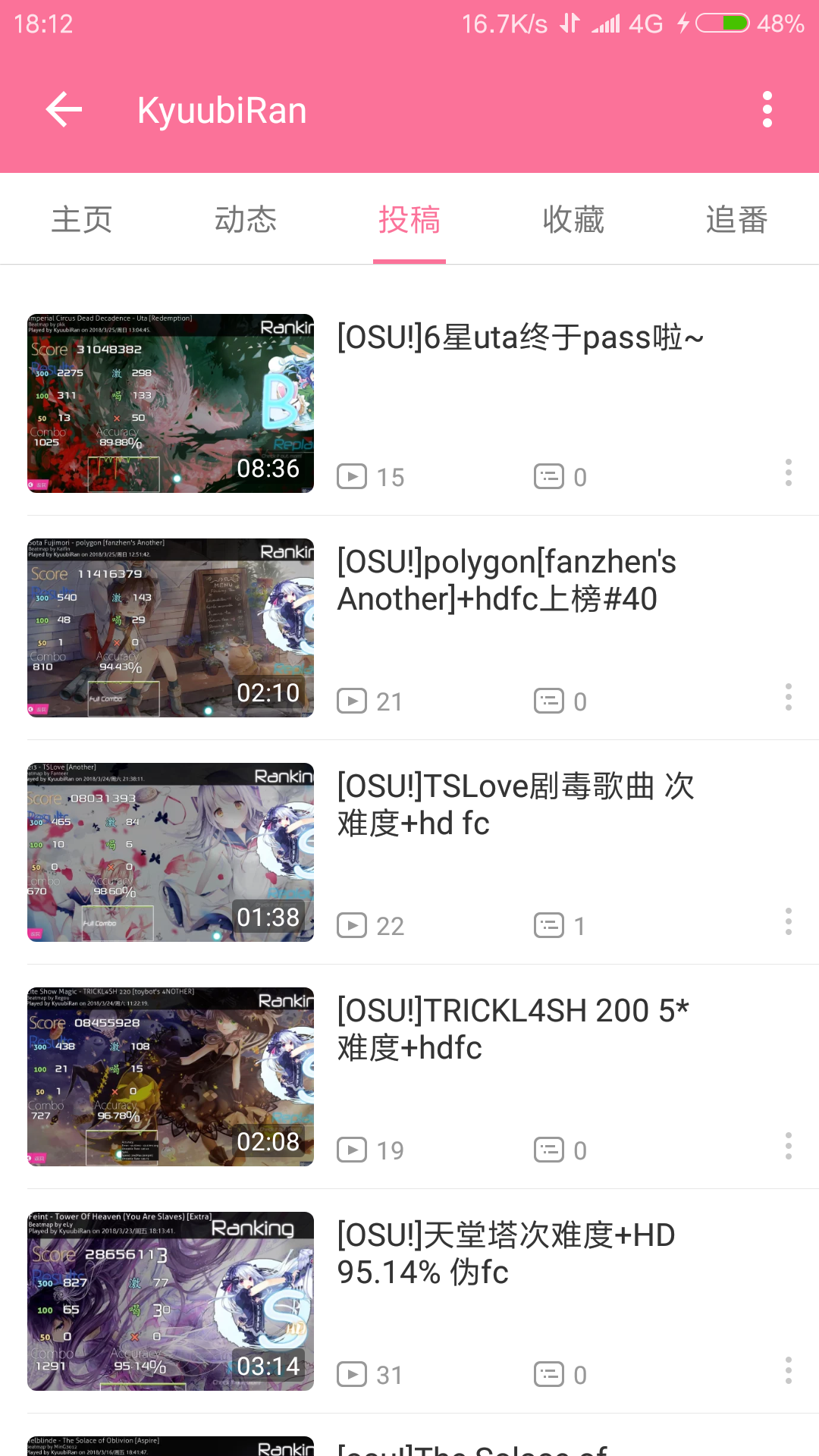Screen dimensions: 819x1456
Task: Open more options for the 6星uta video
Action: click(788, 472)
